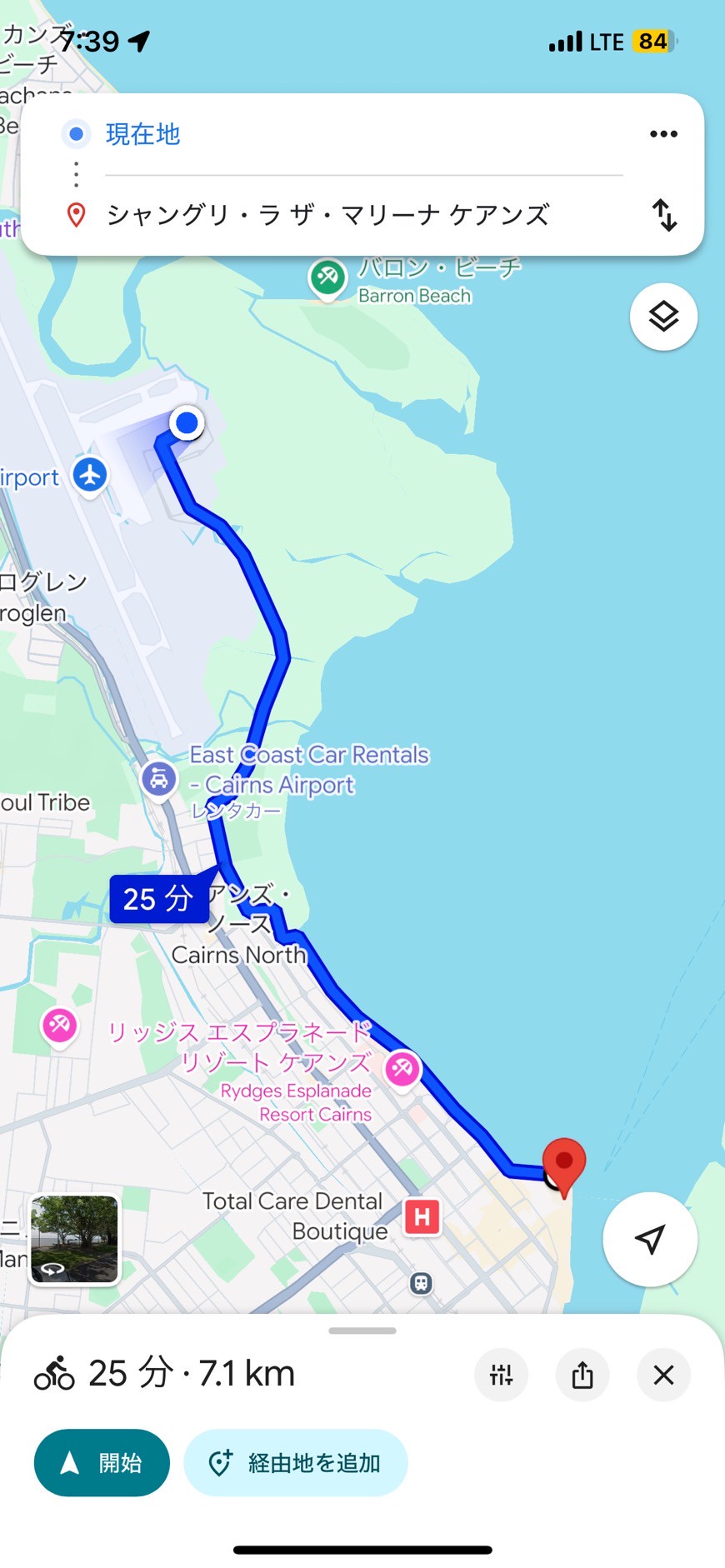Recenter map on current location

(650, 1239)
